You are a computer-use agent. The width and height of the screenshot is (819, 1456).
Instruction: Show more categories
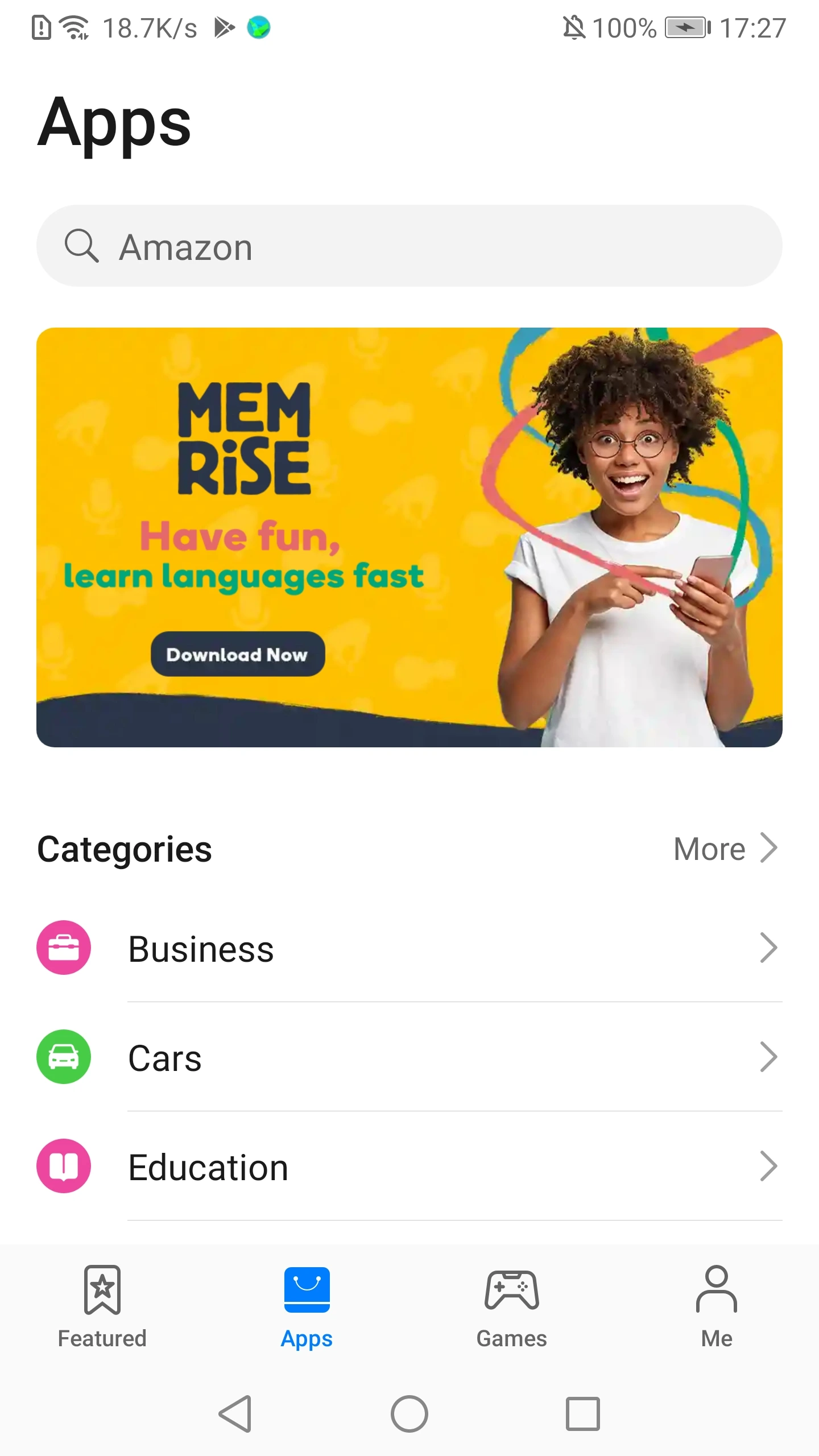tap(725, 849)
